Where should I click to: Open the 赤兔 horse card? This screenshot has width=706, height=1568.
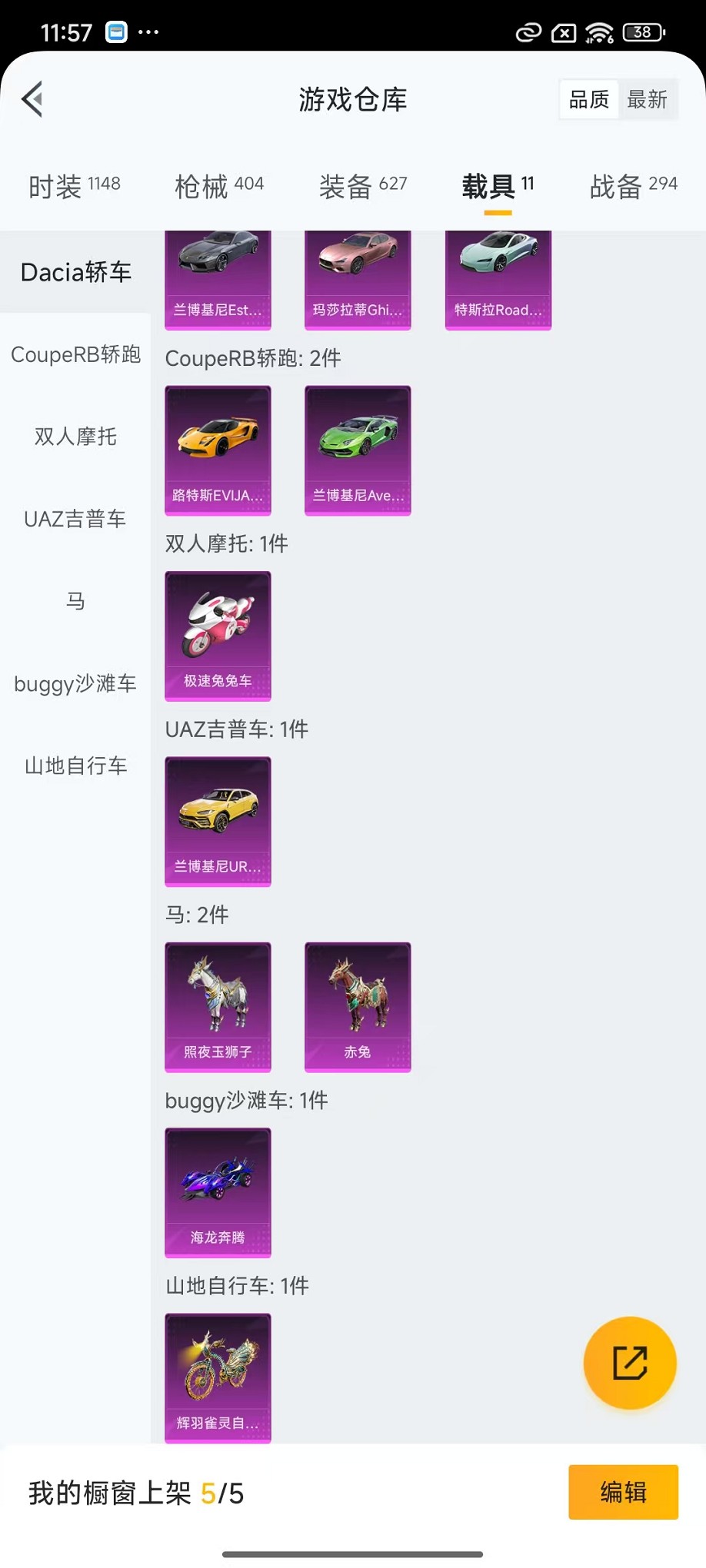(x=358, y=1007)
